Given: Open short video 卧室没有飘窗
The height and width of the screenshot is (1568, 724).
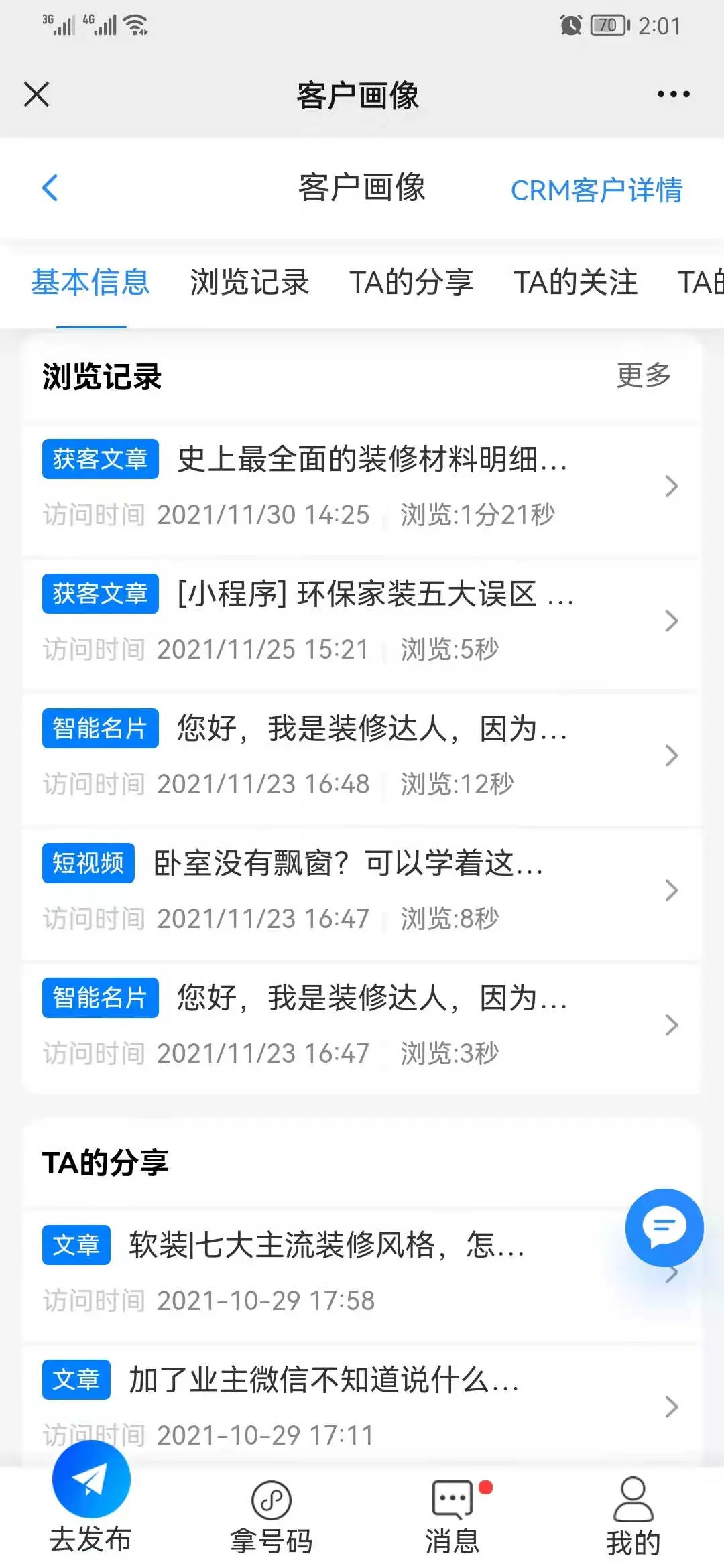Looking at the screenshot, I should [362, 890].
